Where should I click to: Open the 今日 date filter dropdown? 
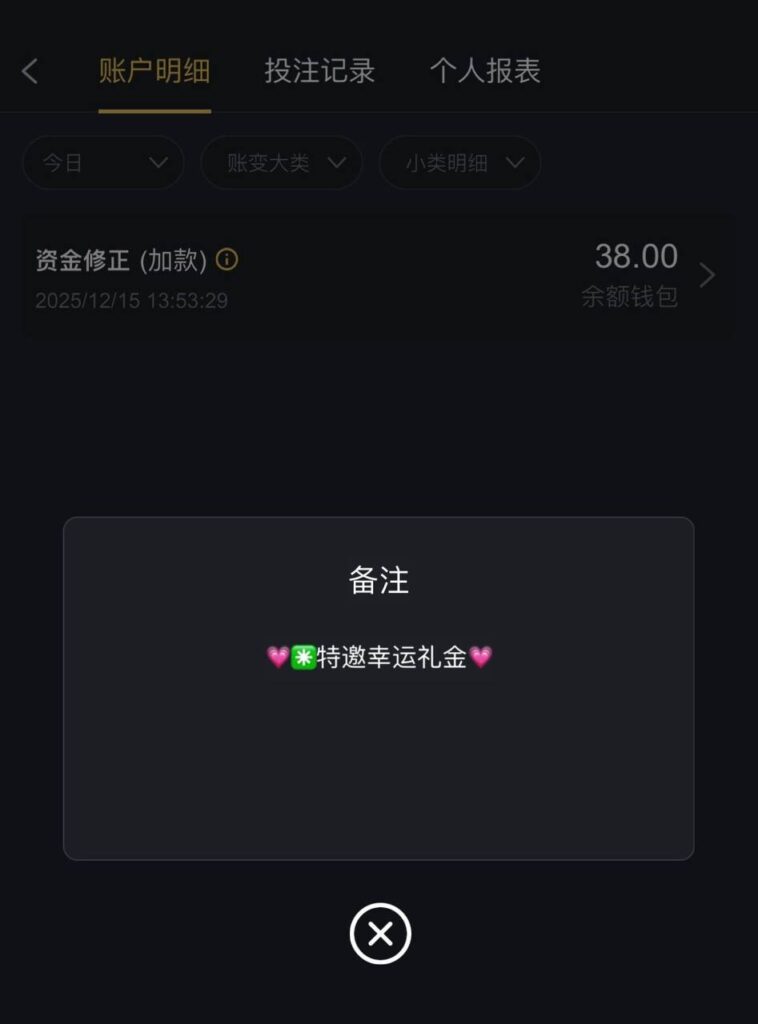click(x=100, y=162)
